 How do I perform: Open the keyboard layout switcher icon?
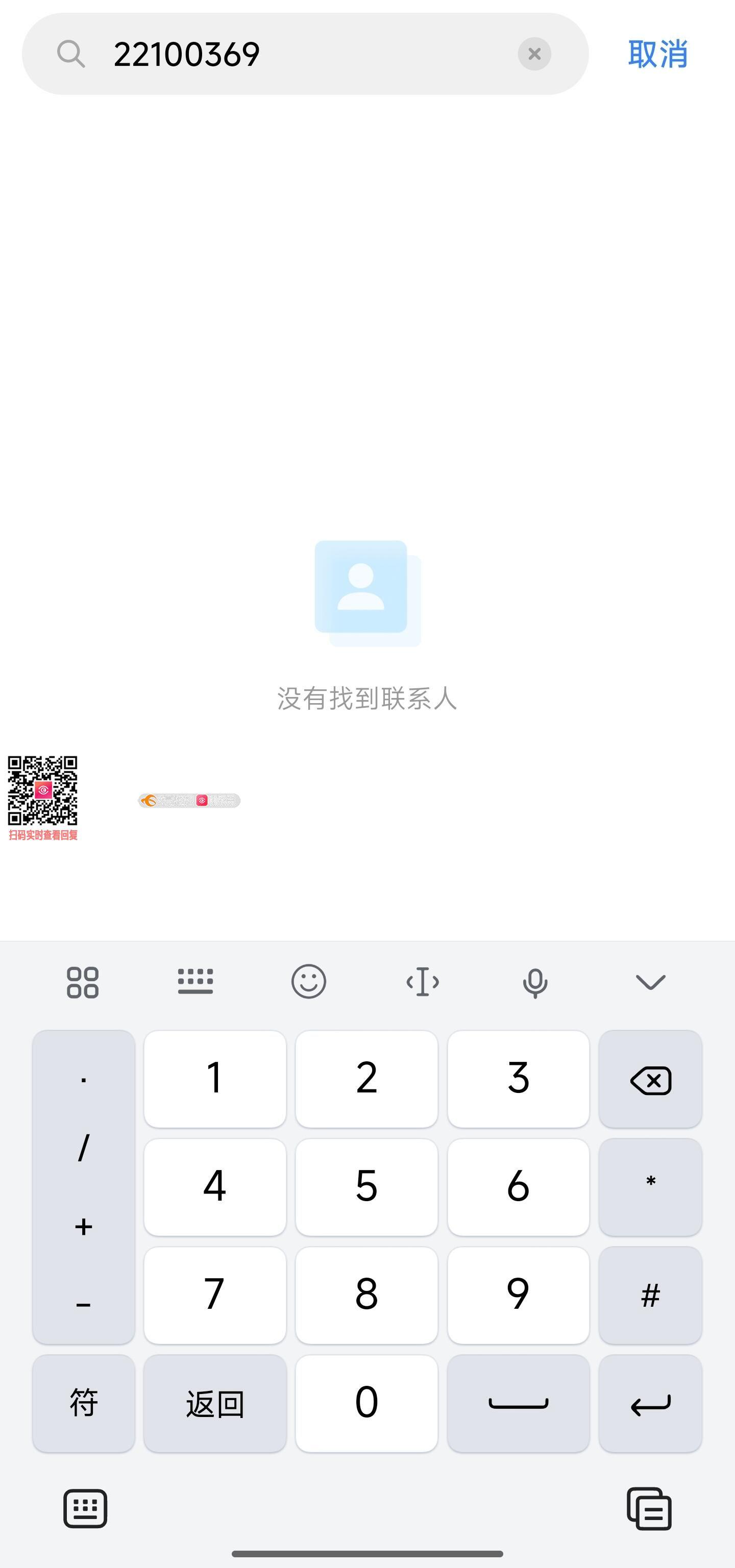coord(195,982)
